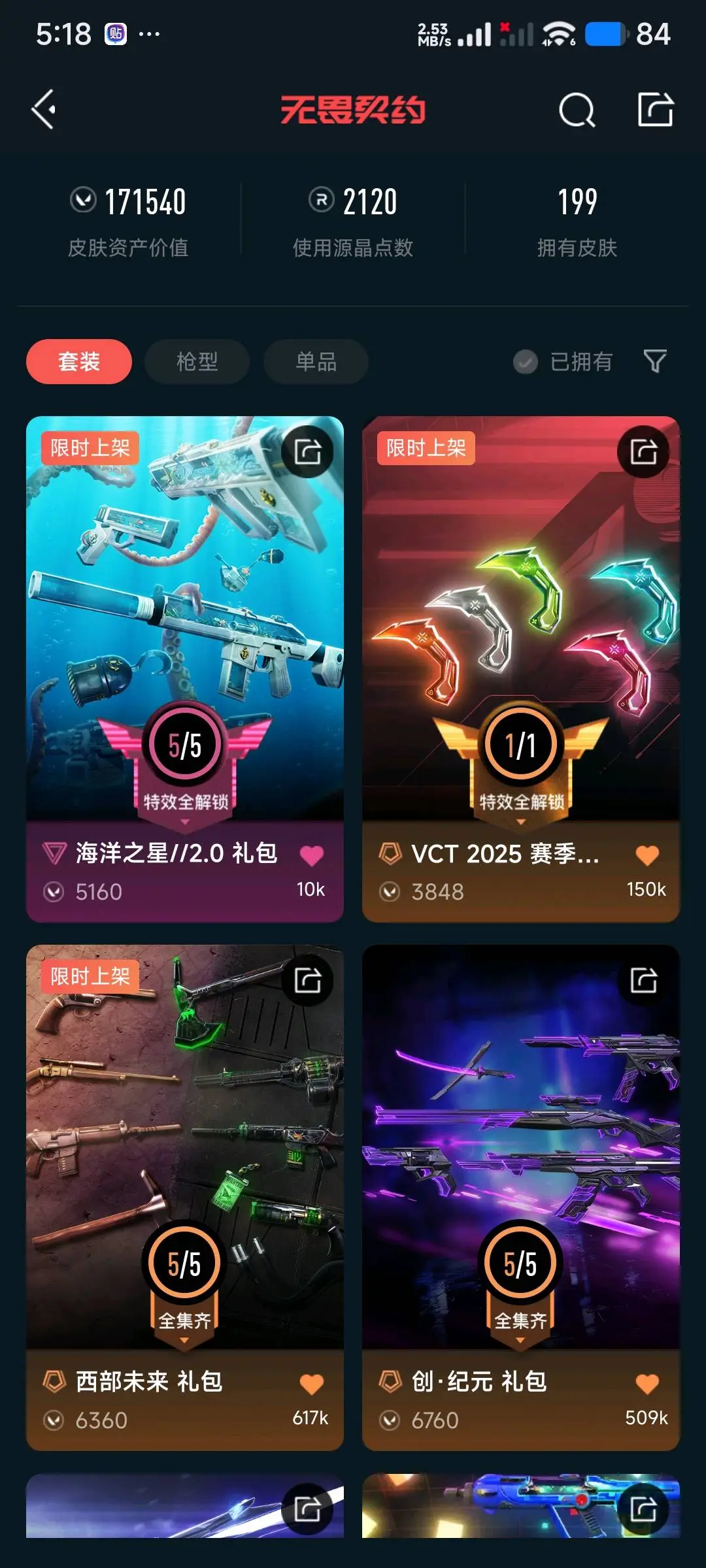Switch to the 单品 tab
The image size is (706, 1568).
pyautogui.click(x=316, y=361)
